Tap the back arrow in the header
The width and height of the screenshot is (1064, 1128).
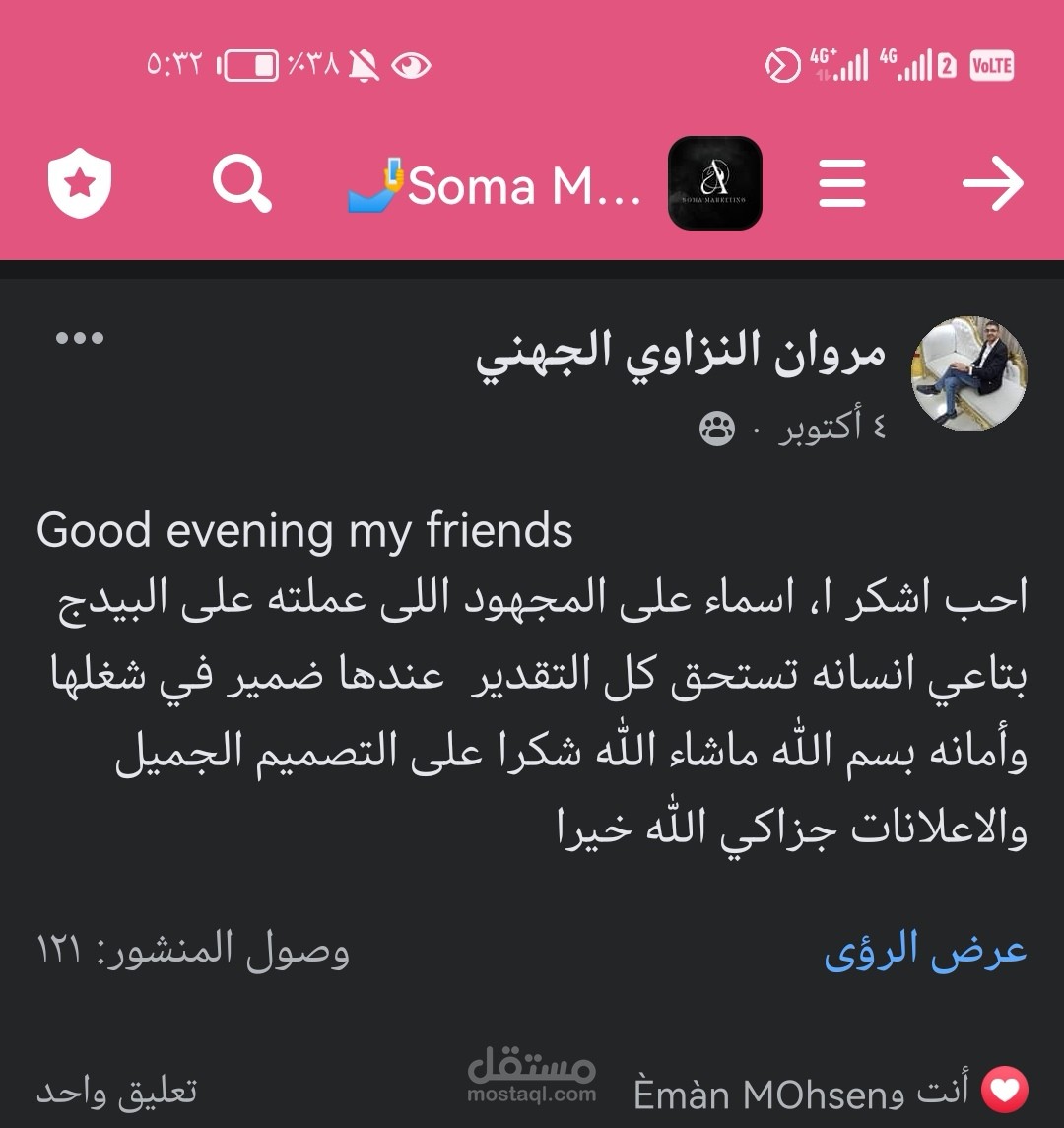[993, 183]
